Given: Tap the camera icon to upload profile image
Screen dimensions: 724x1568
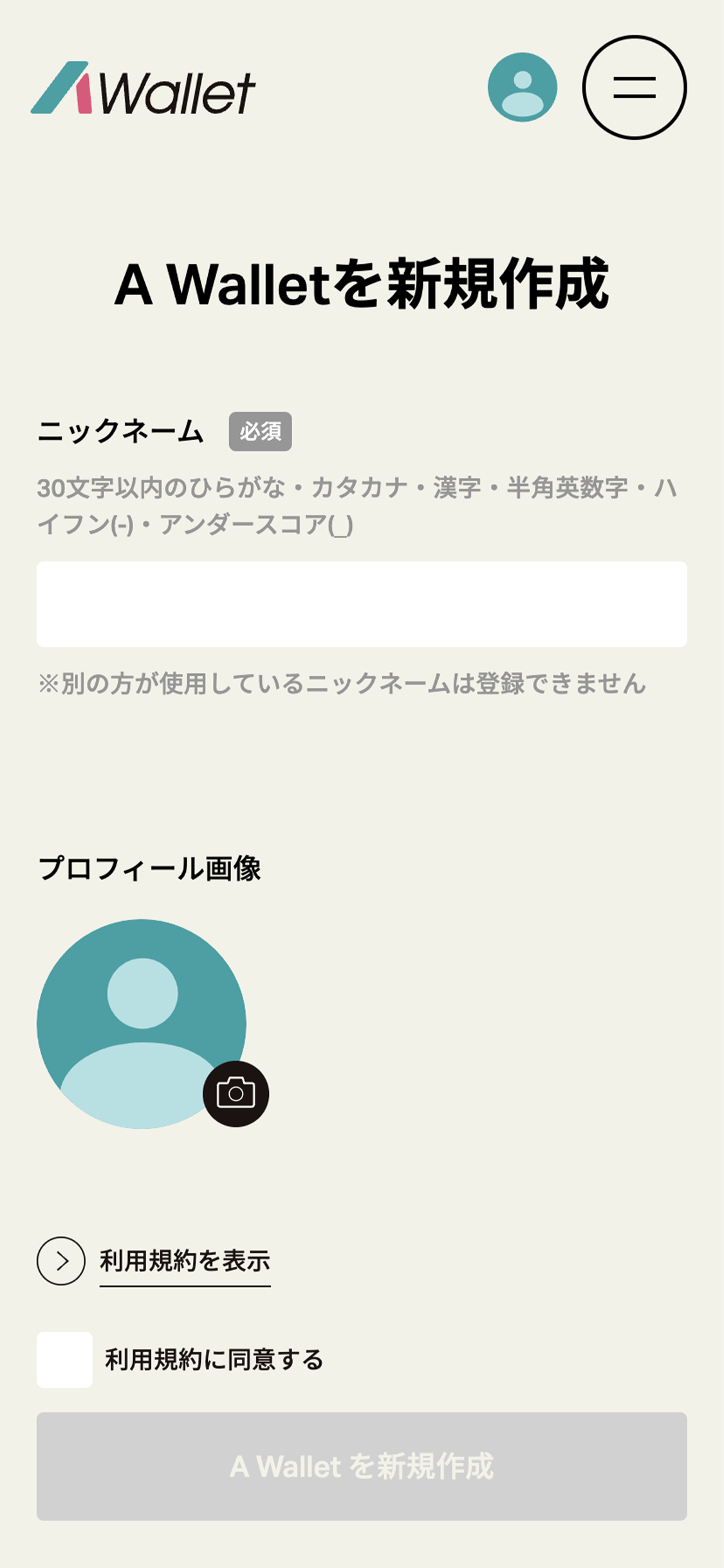Looking at the screenshot, I should pyautogui.click(x=236, y=1093).
